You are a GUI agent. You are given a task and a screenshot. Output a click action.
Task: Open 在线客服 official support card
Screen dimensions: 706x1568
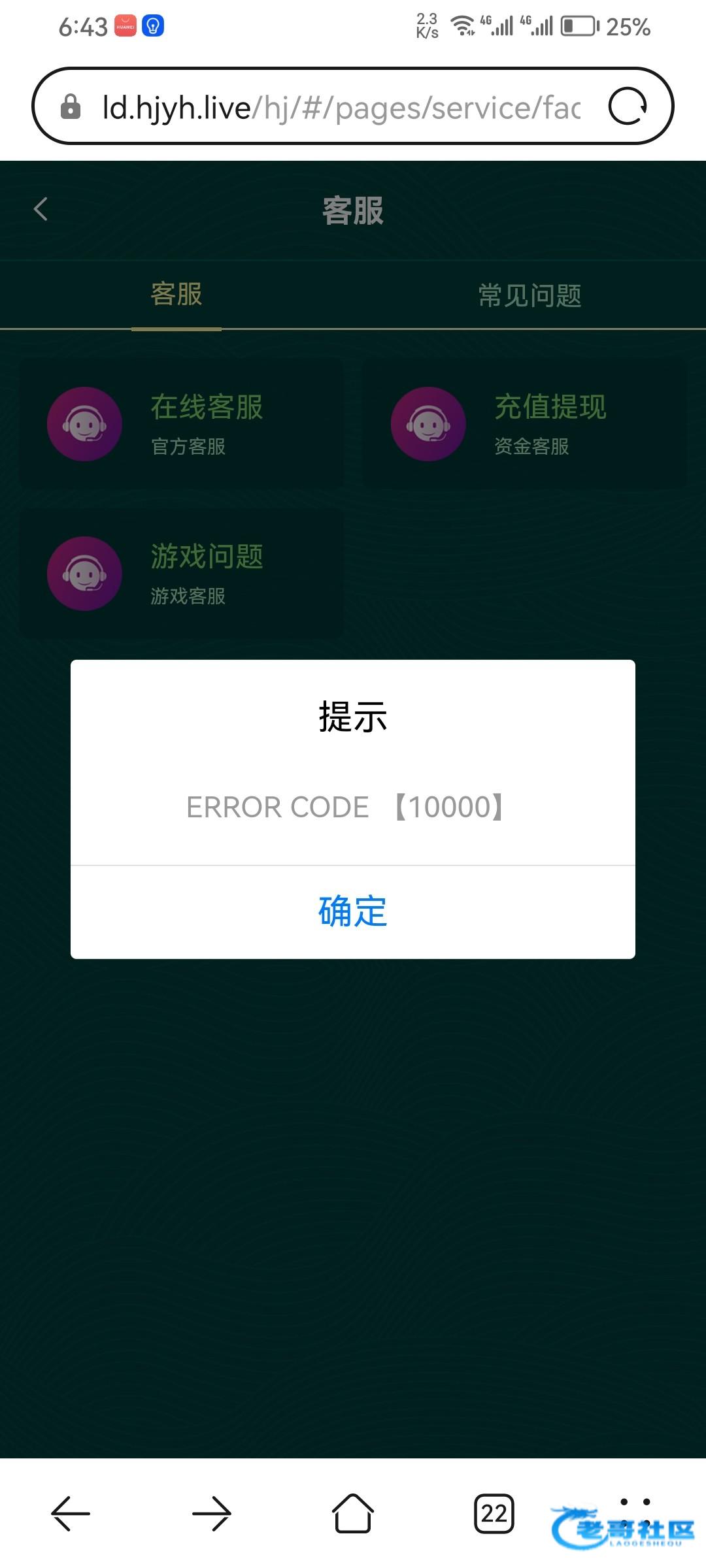pos(182,423)
